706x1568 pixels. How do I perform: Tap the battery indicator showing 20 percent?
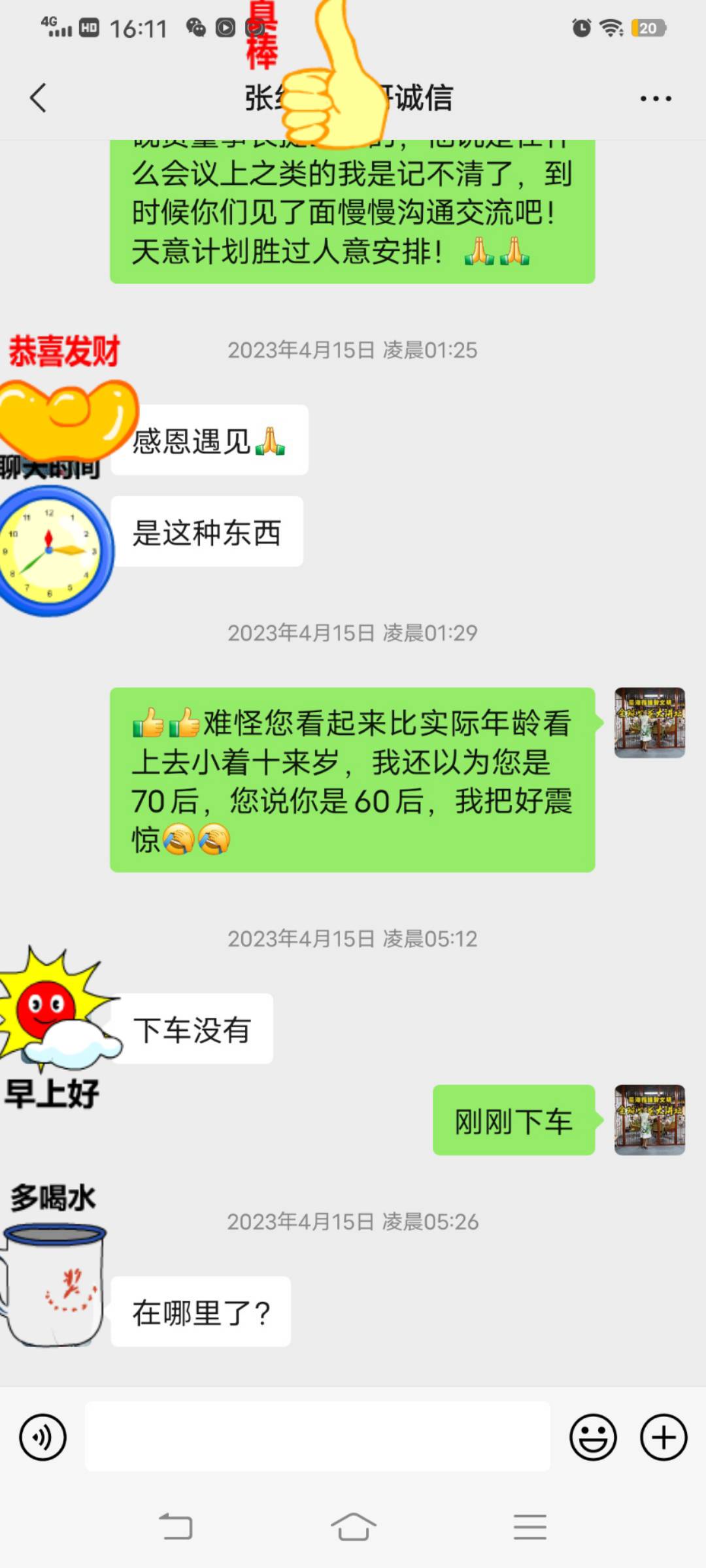649,28
